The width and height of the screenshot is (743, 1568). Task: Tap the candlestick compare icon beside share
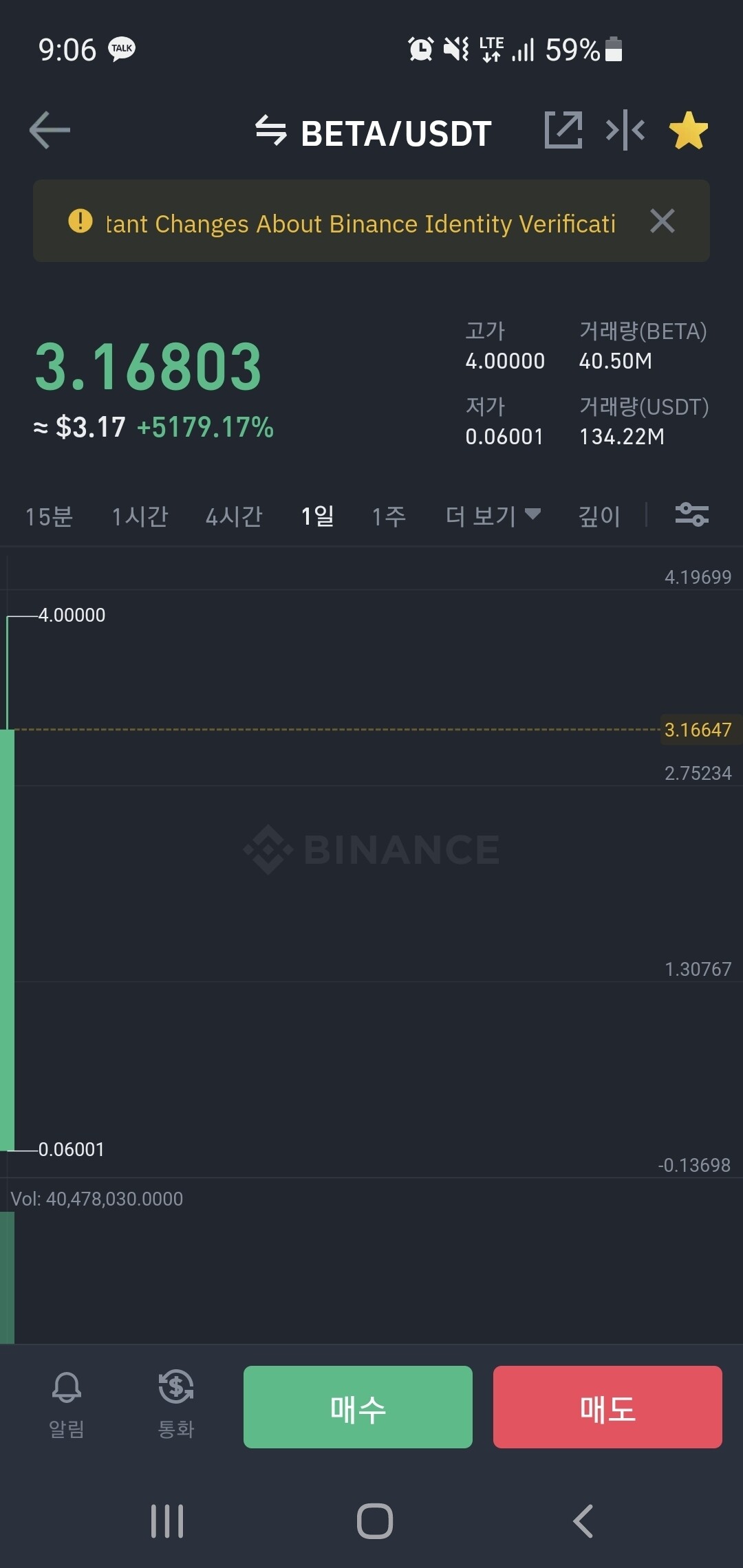click(x=625, y=131)
